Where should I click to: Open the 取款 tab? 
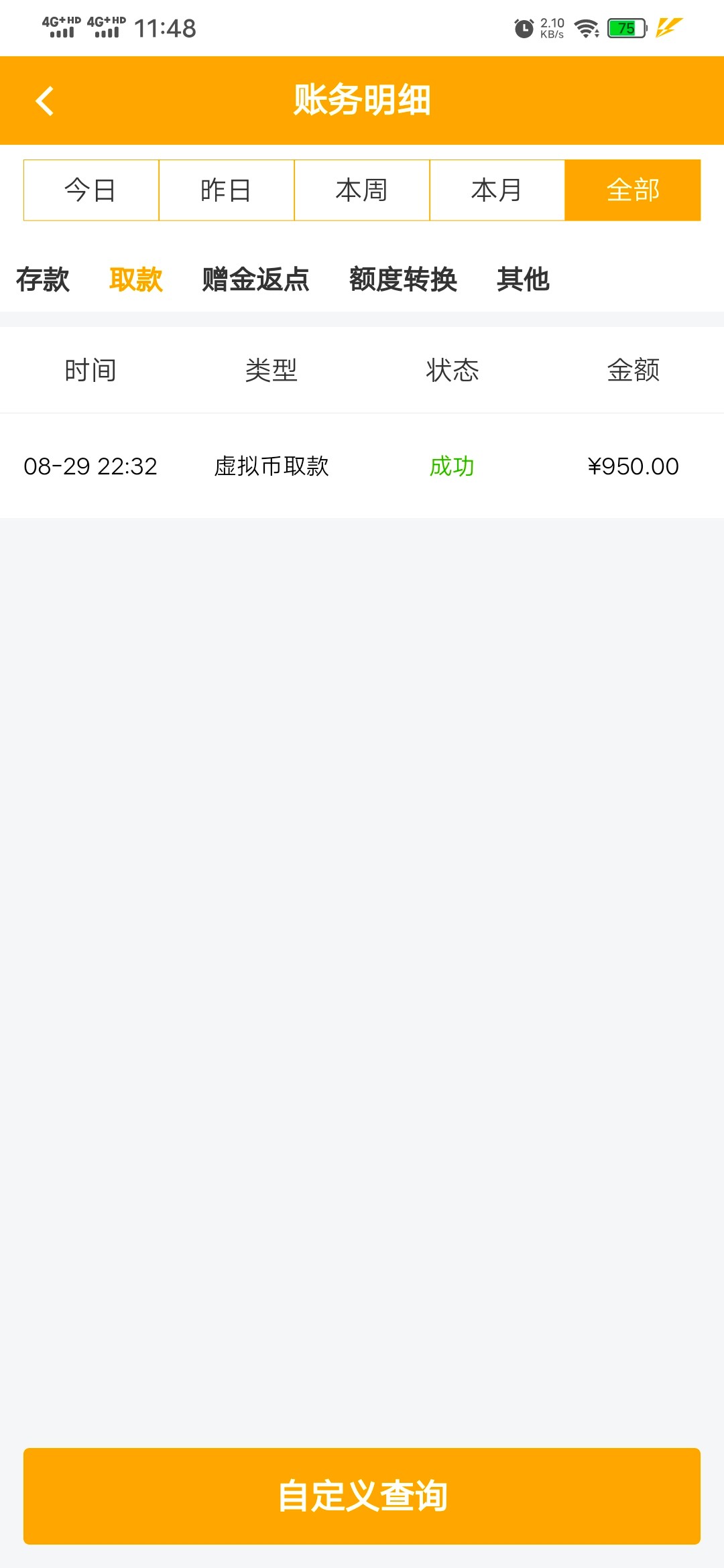click(136, 279)
